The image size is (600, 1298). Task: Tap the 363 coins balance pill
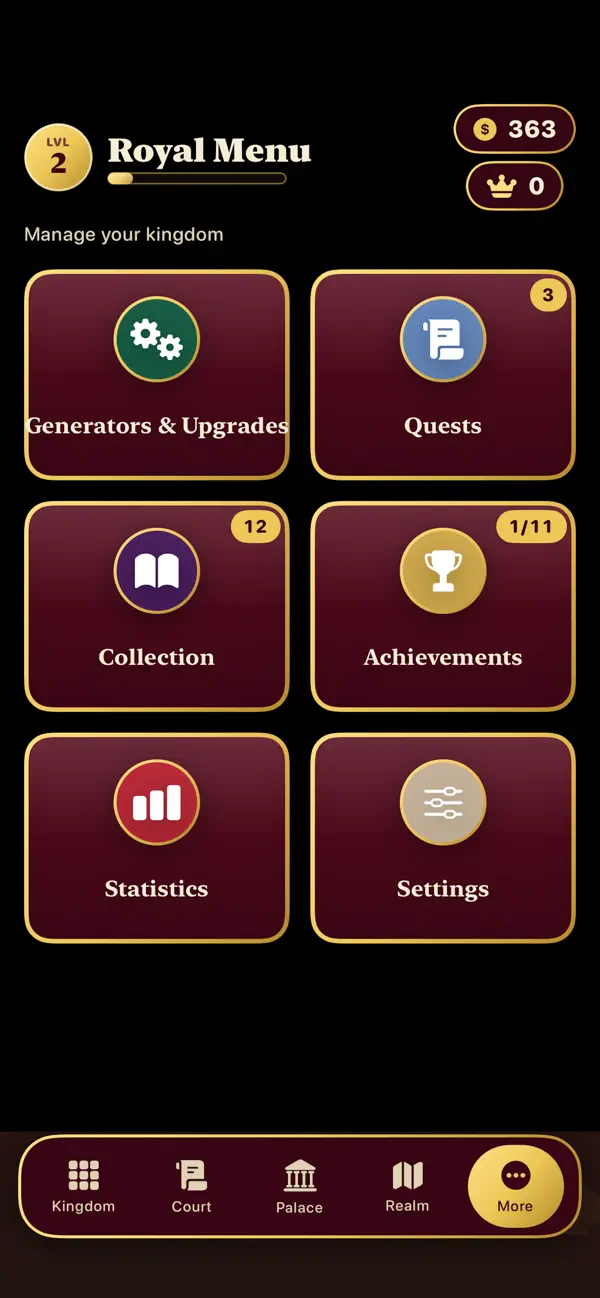coord(515,129)
